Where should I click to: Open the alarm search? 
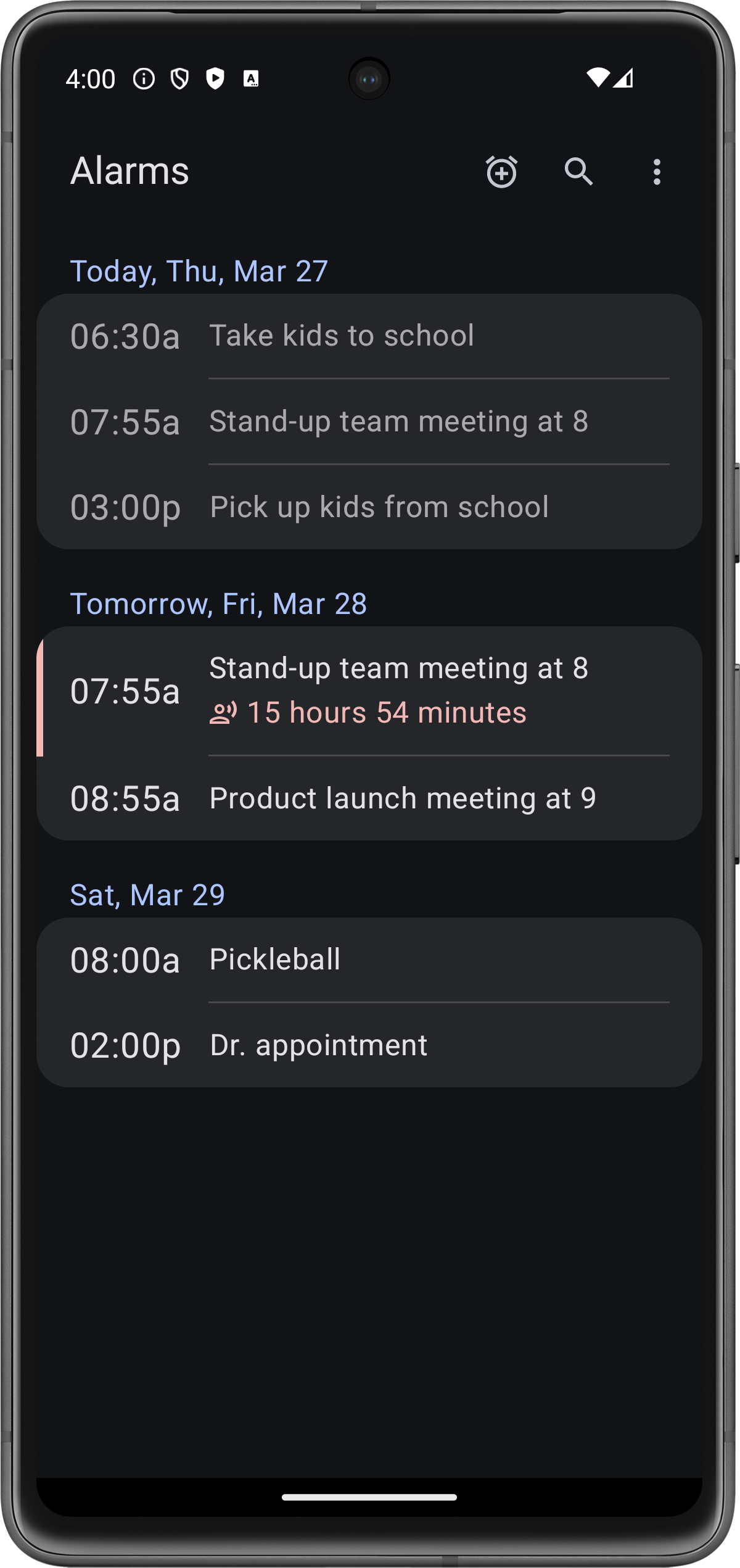[x=578, y=172]
